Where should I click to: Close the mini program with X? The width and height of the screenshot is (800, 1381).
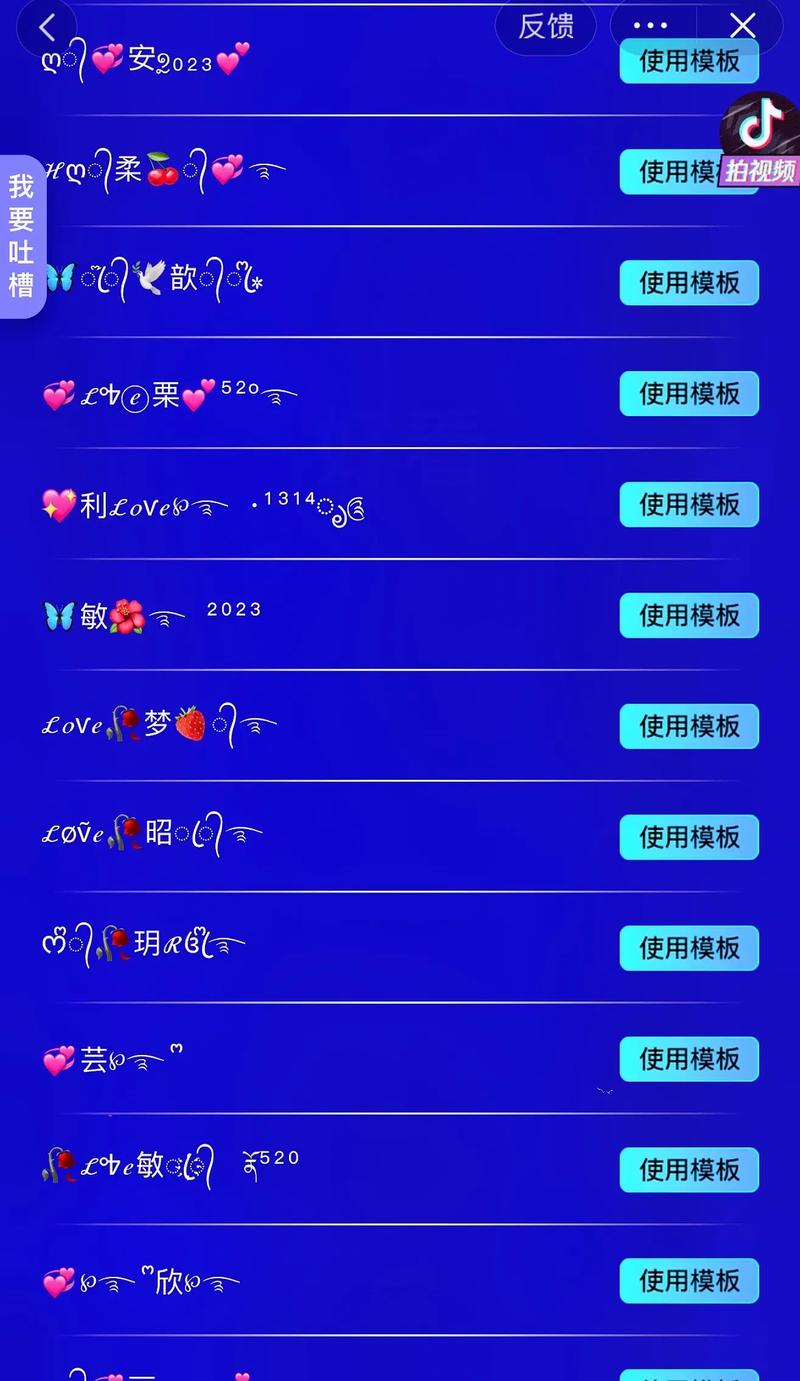[x=742, y=26]
